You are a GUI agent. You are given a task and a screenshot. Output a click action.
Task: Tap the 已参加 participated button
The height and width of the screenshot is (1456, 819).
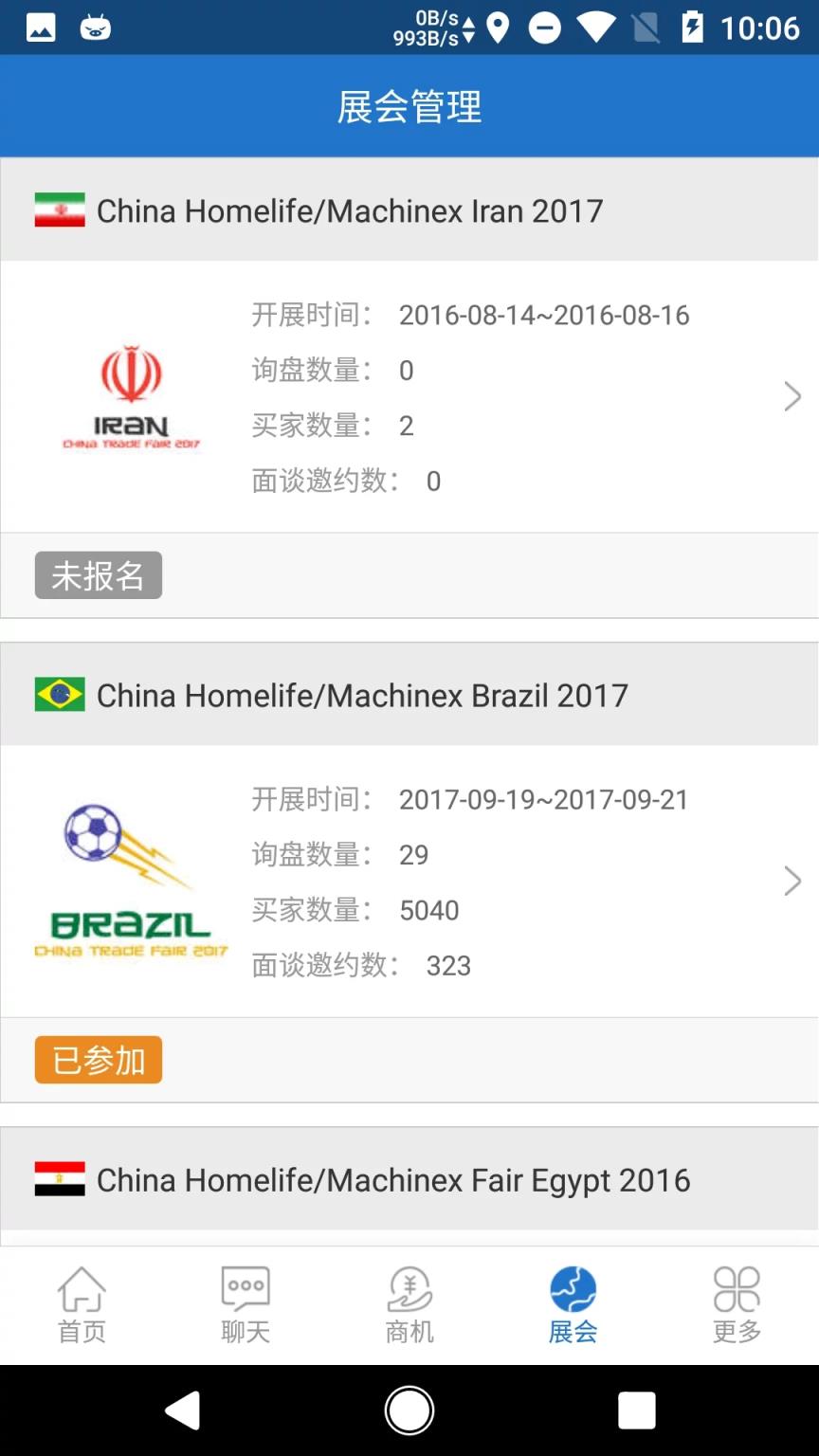point(98,1059)
